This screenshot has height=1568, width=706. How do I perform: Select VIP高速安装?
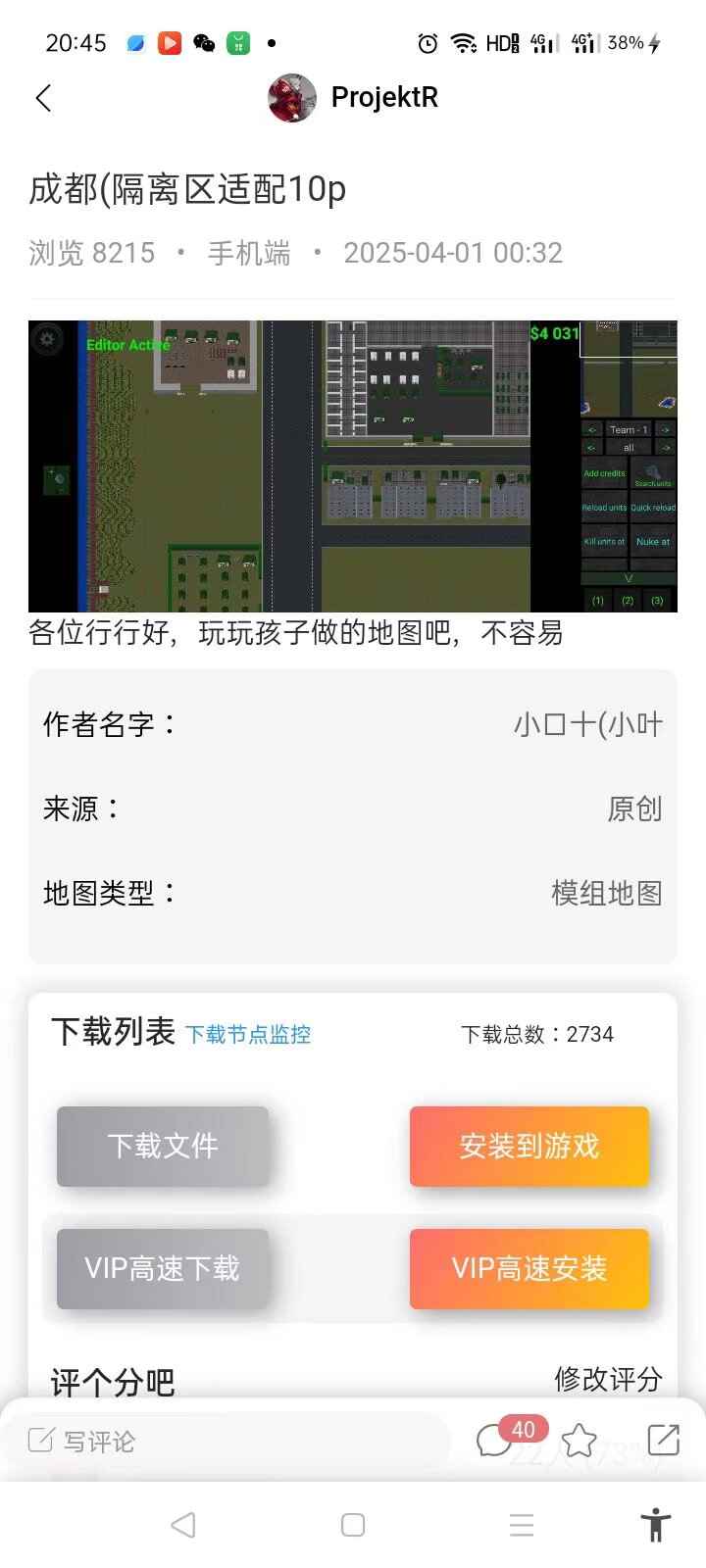point(529,1269)
